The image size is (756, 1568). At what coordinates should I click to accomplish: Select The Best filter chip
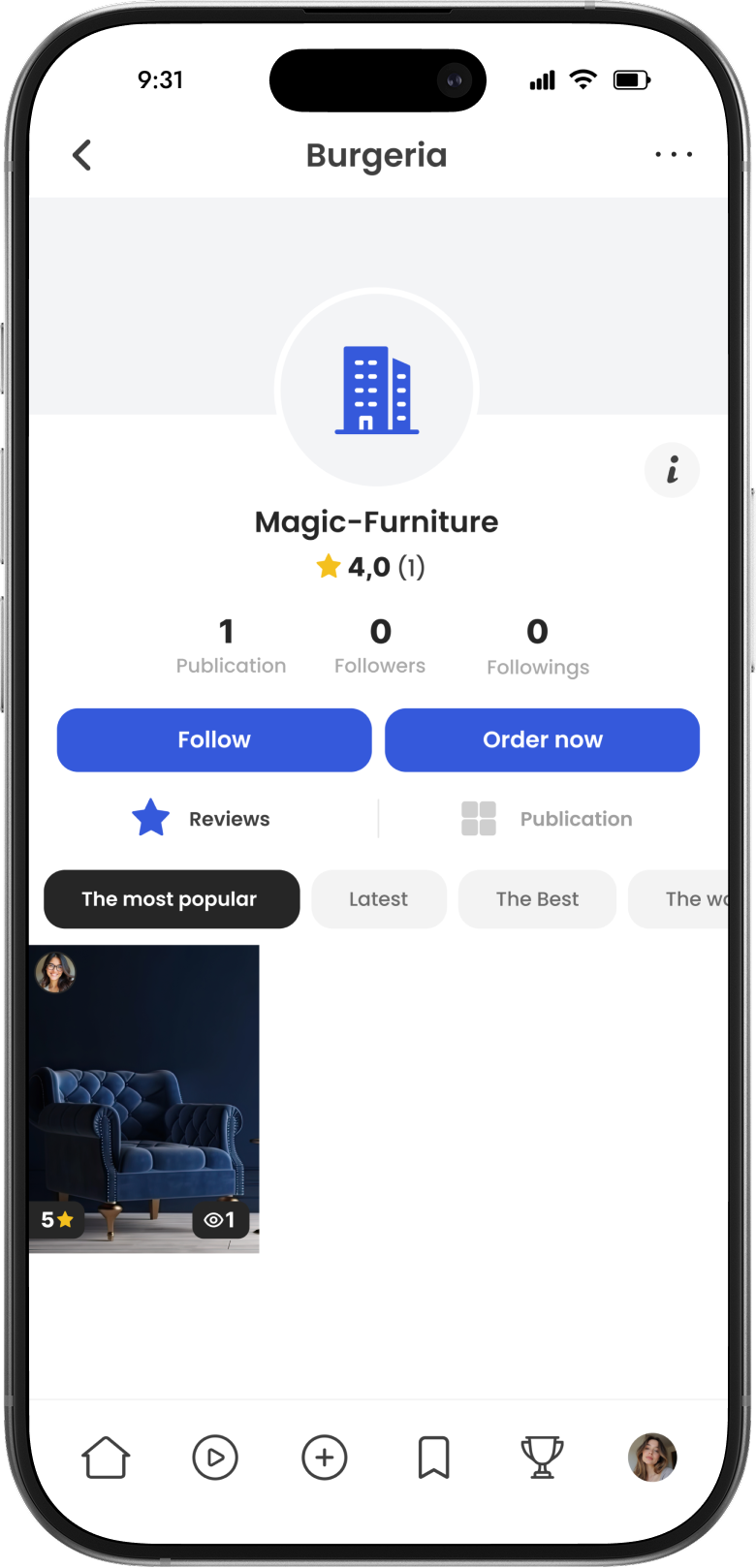click(537, 899)
